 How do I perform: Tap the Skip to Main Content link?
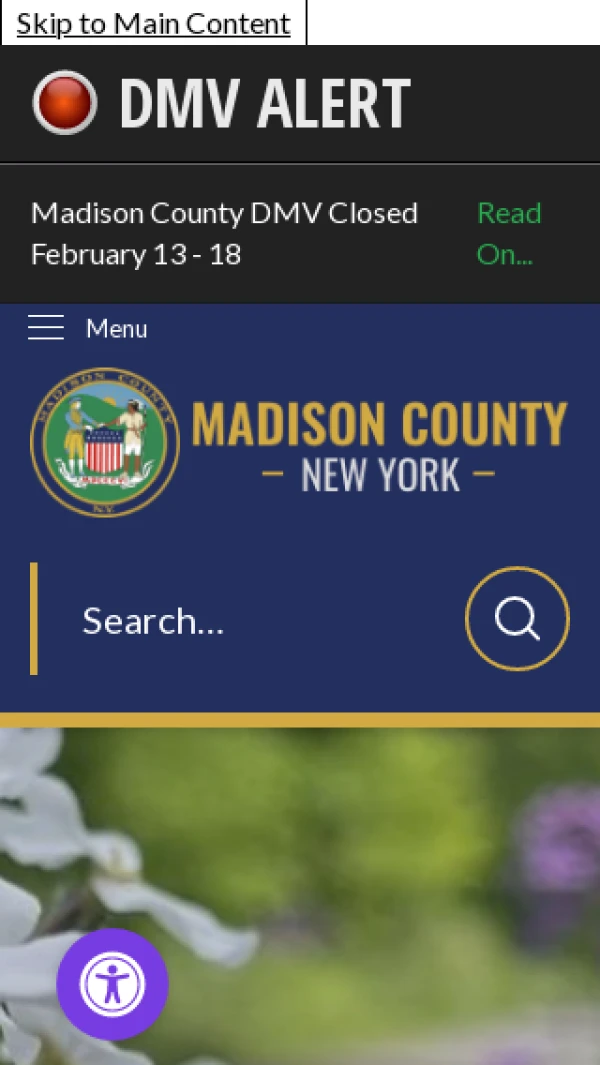[153, 23]
